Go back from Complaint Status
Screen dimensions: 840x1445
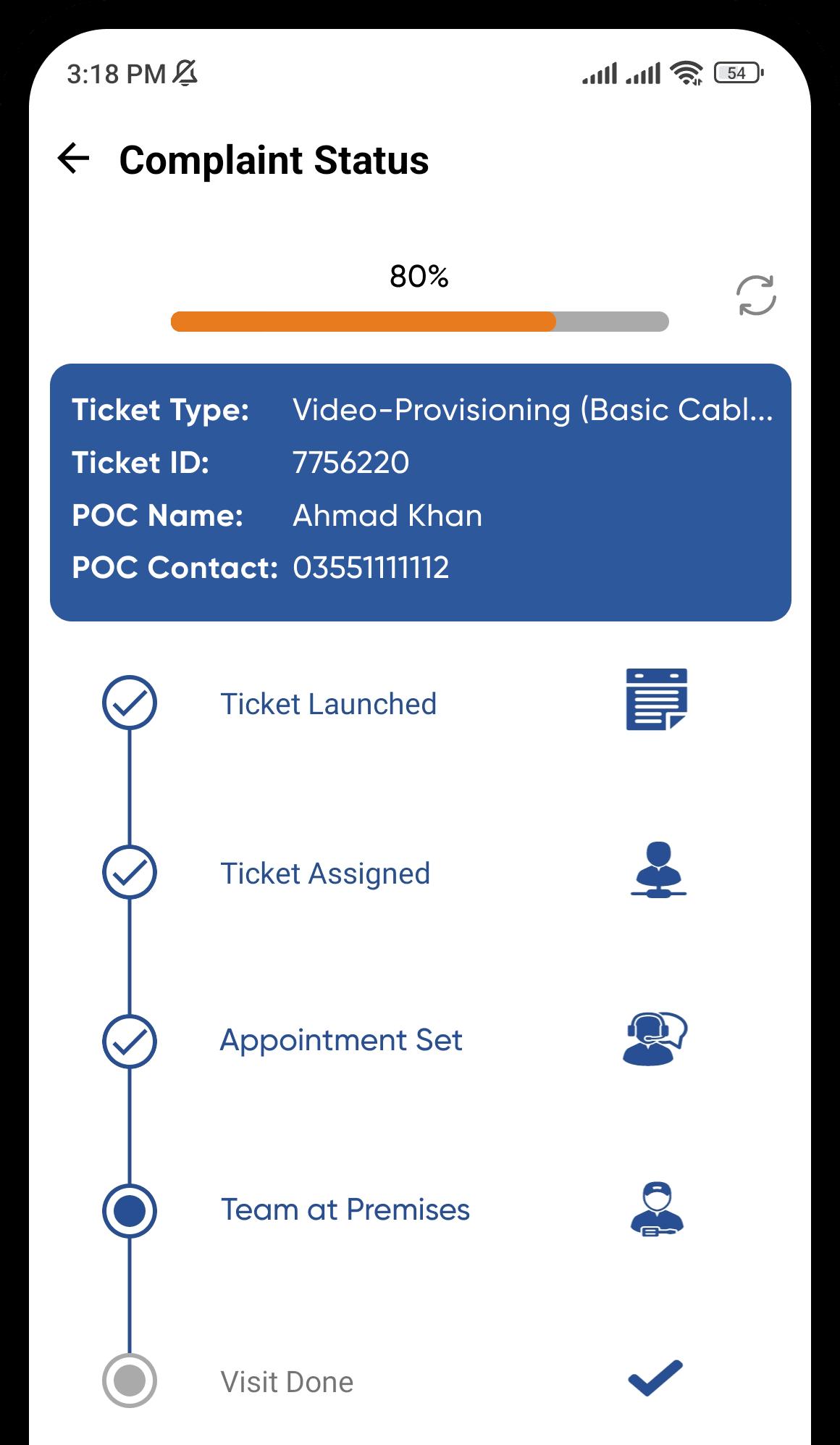(73, 159)
